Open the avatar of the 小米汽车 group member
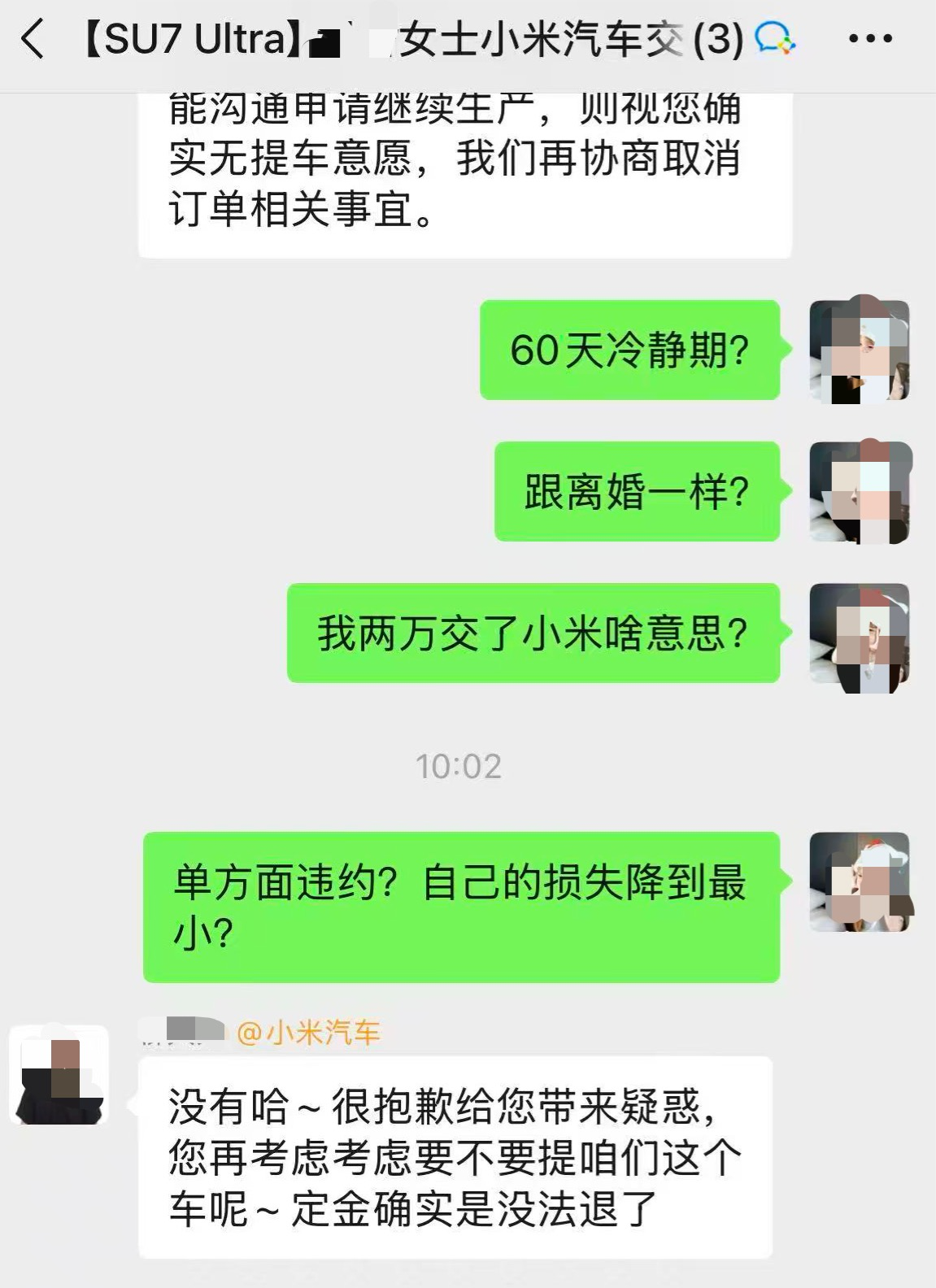The height and width of the screenshot is (1288, 936). 58,1075
